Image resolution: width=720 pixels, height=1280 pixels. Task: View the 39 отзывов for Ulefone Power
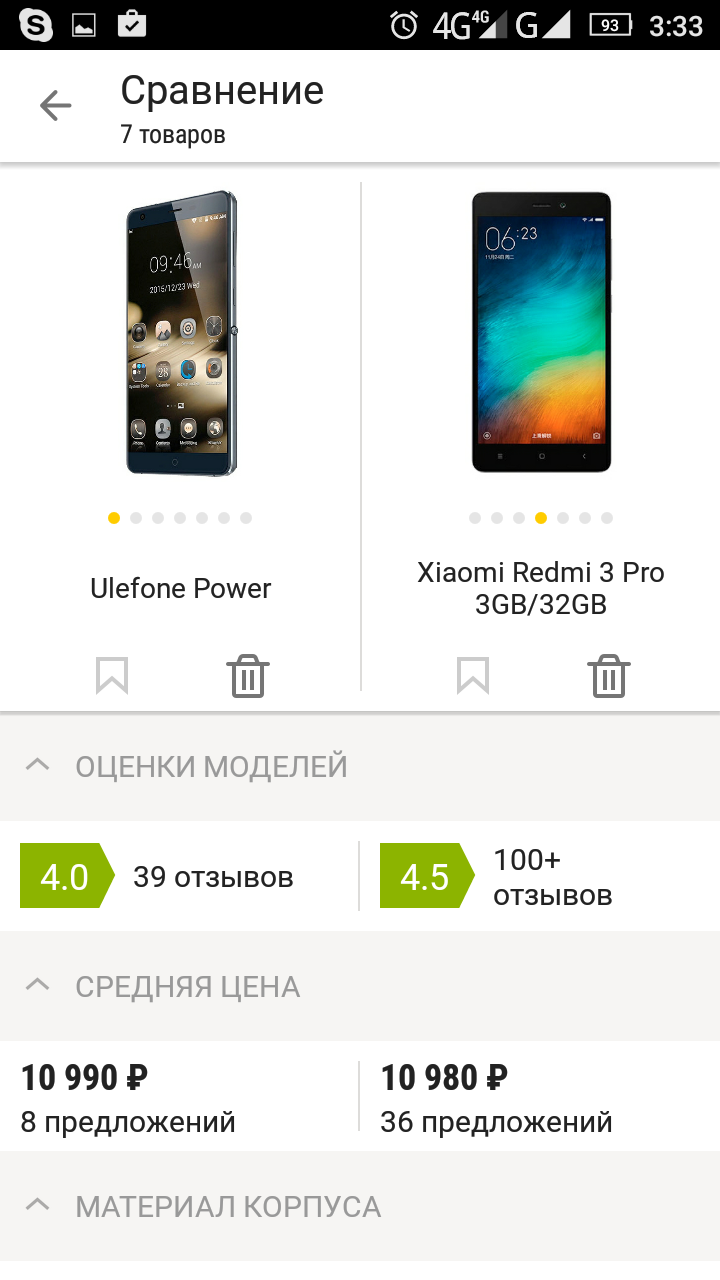pos(213,877)
